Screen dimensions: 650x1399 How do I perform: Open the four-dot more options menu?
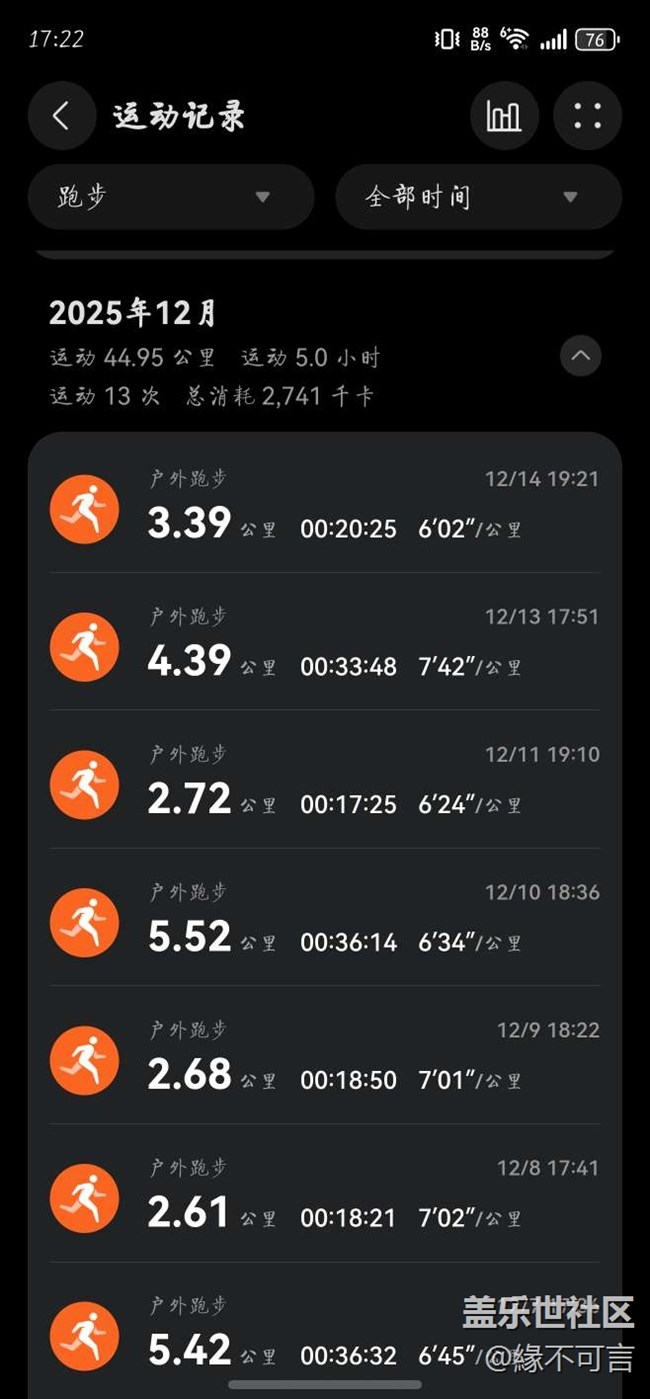587,116
